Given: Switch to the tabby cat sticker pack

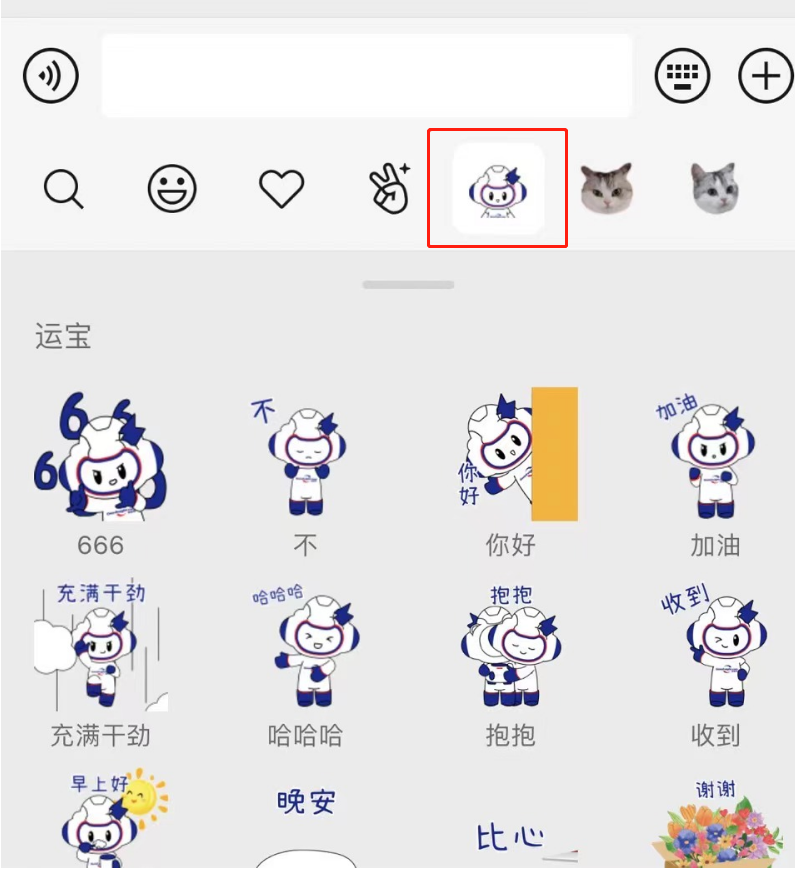Looking at the screenshot, I should click(606, 188).
